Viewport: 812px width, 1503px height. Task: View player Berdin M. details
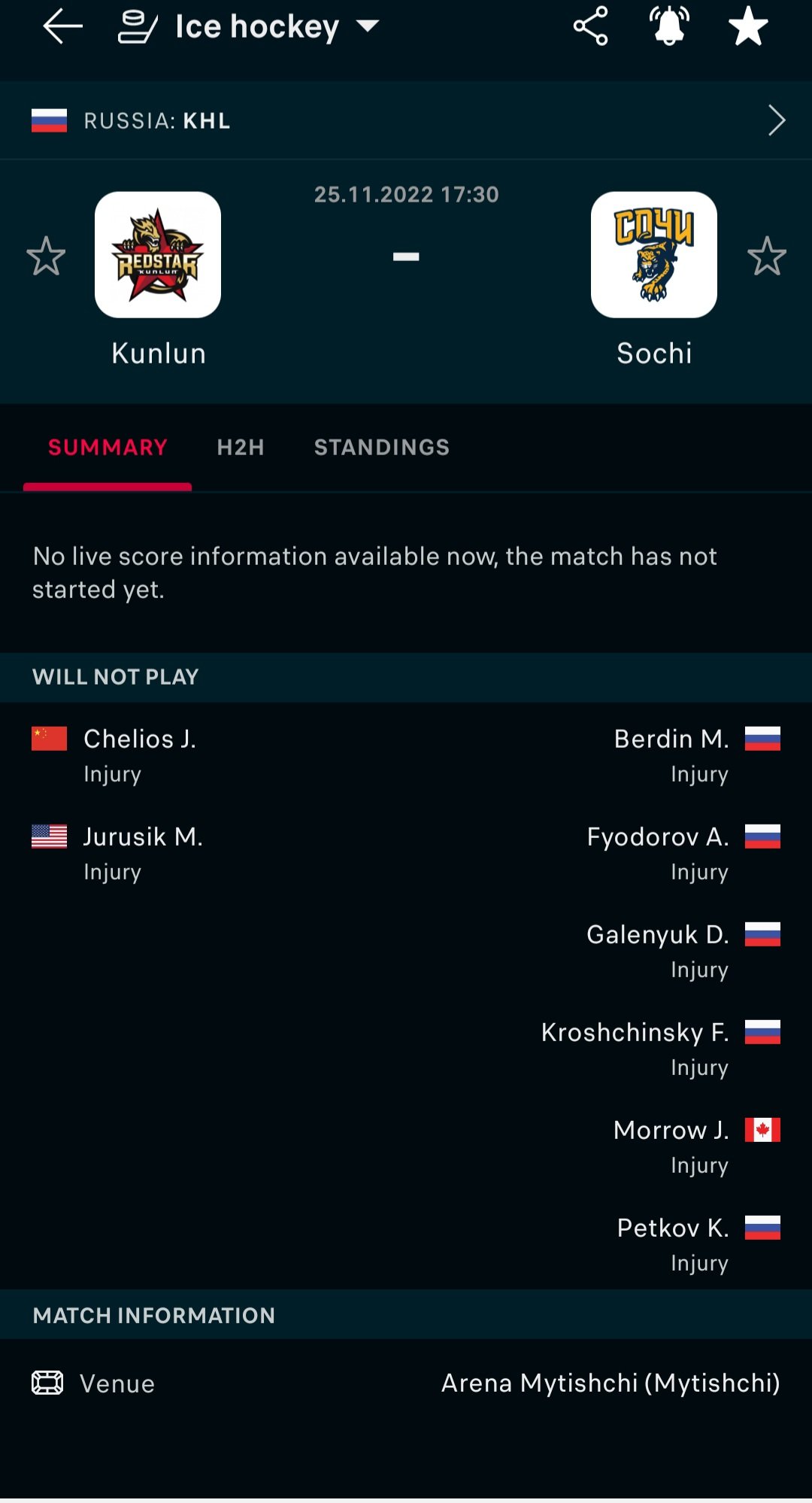point(671,739)
